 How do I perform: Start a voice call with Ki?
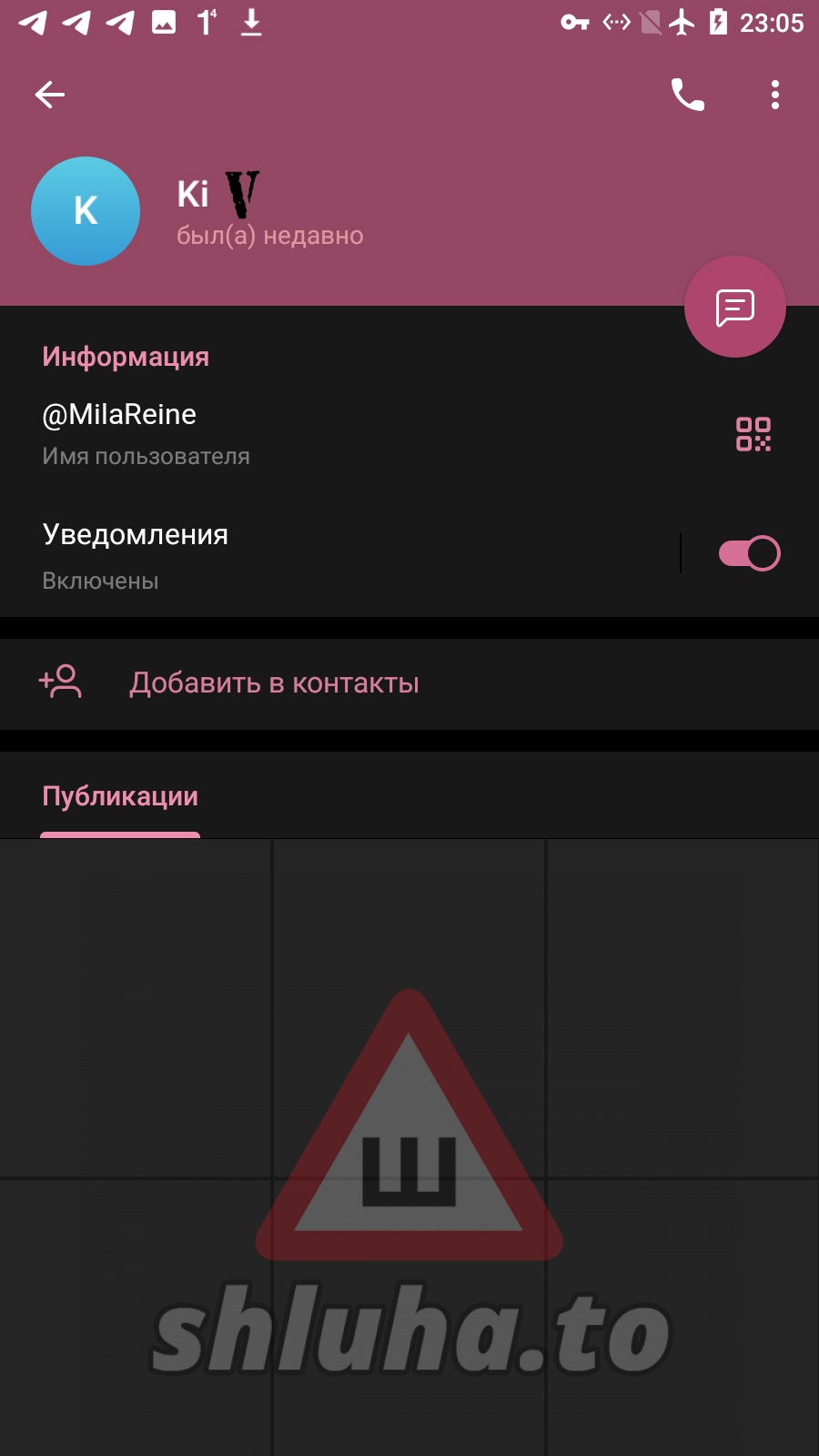tap(688, 95)
